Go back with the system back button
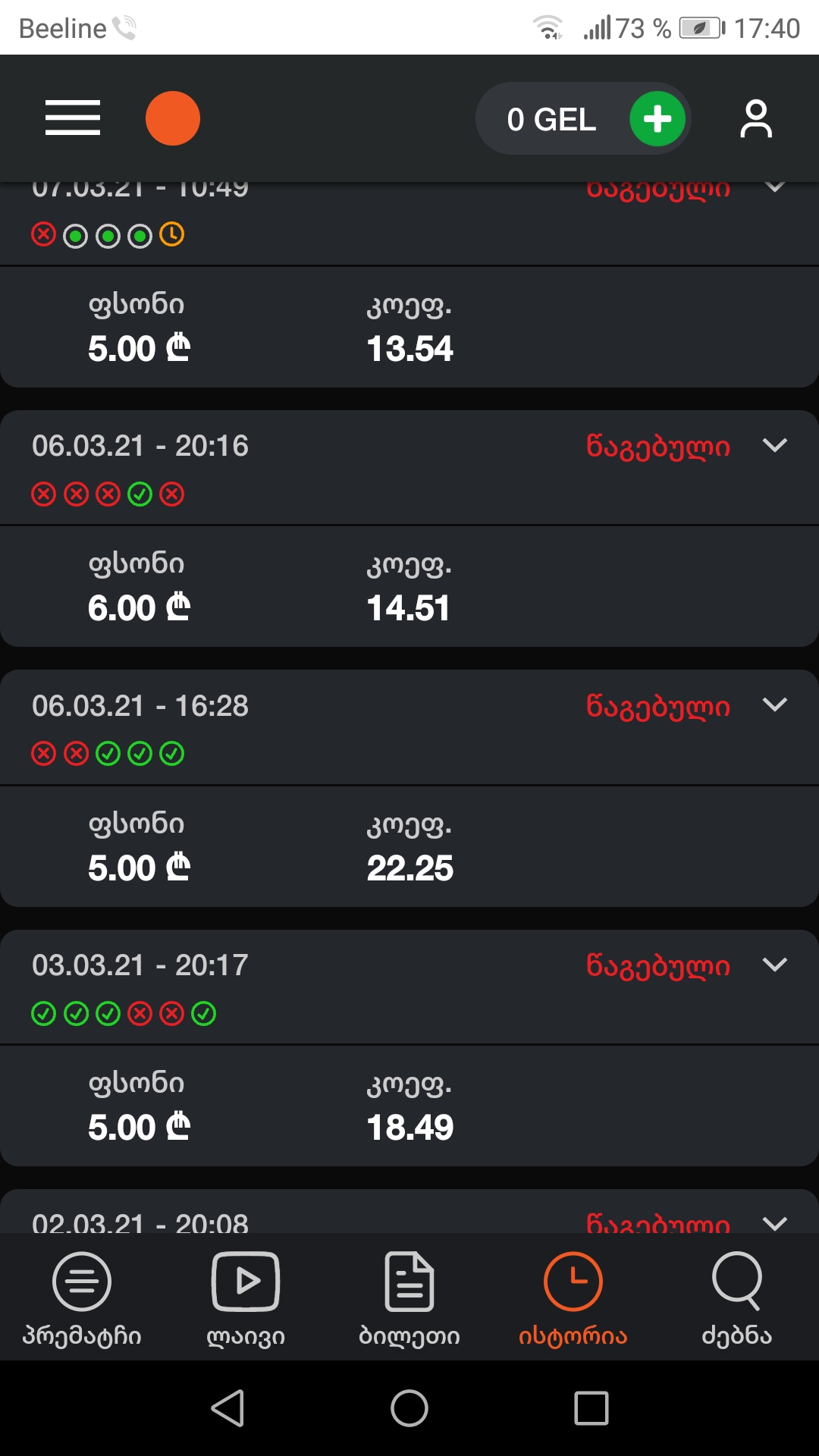819x1456 pixels. 227,1408
